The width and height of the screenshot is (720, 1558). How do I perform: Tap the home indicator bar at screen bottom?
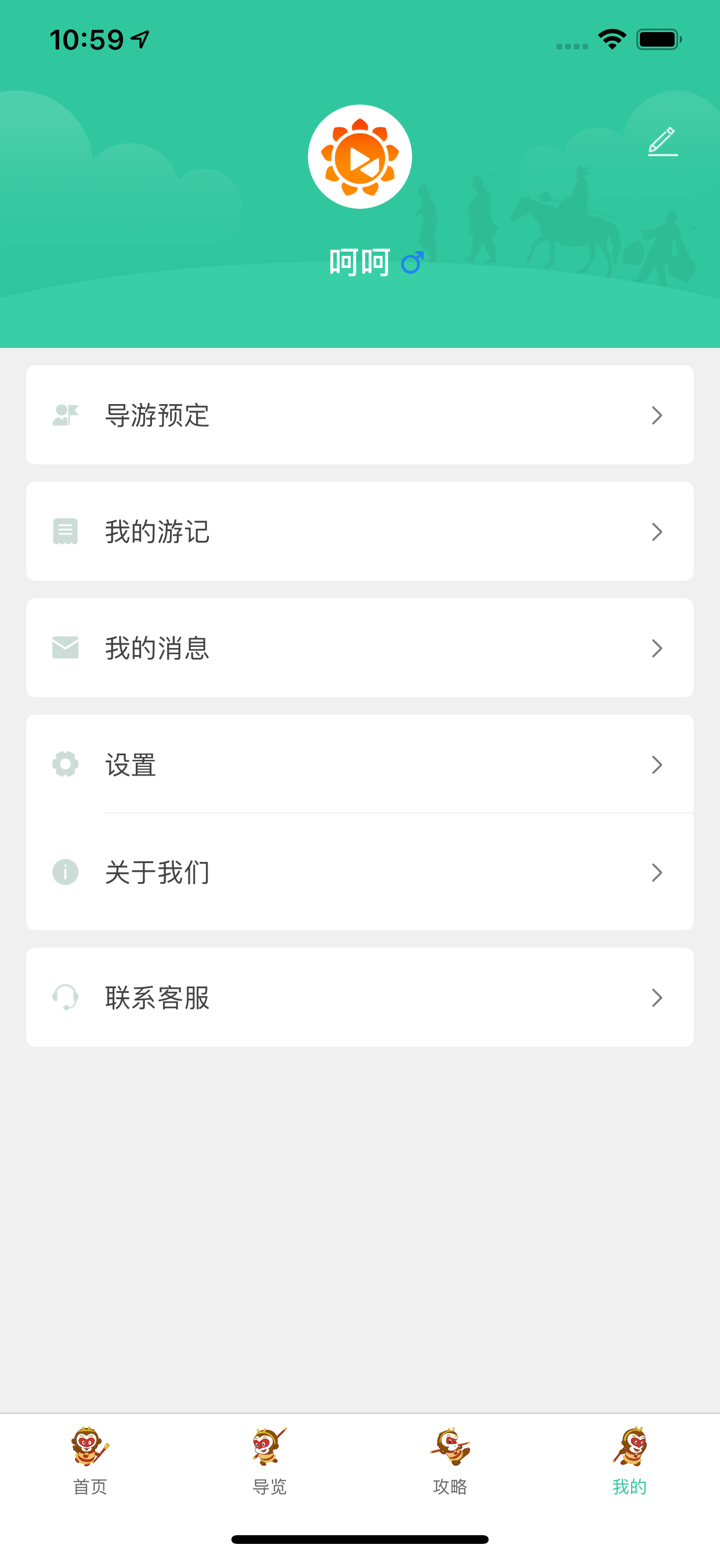(x=360, y=1539)
